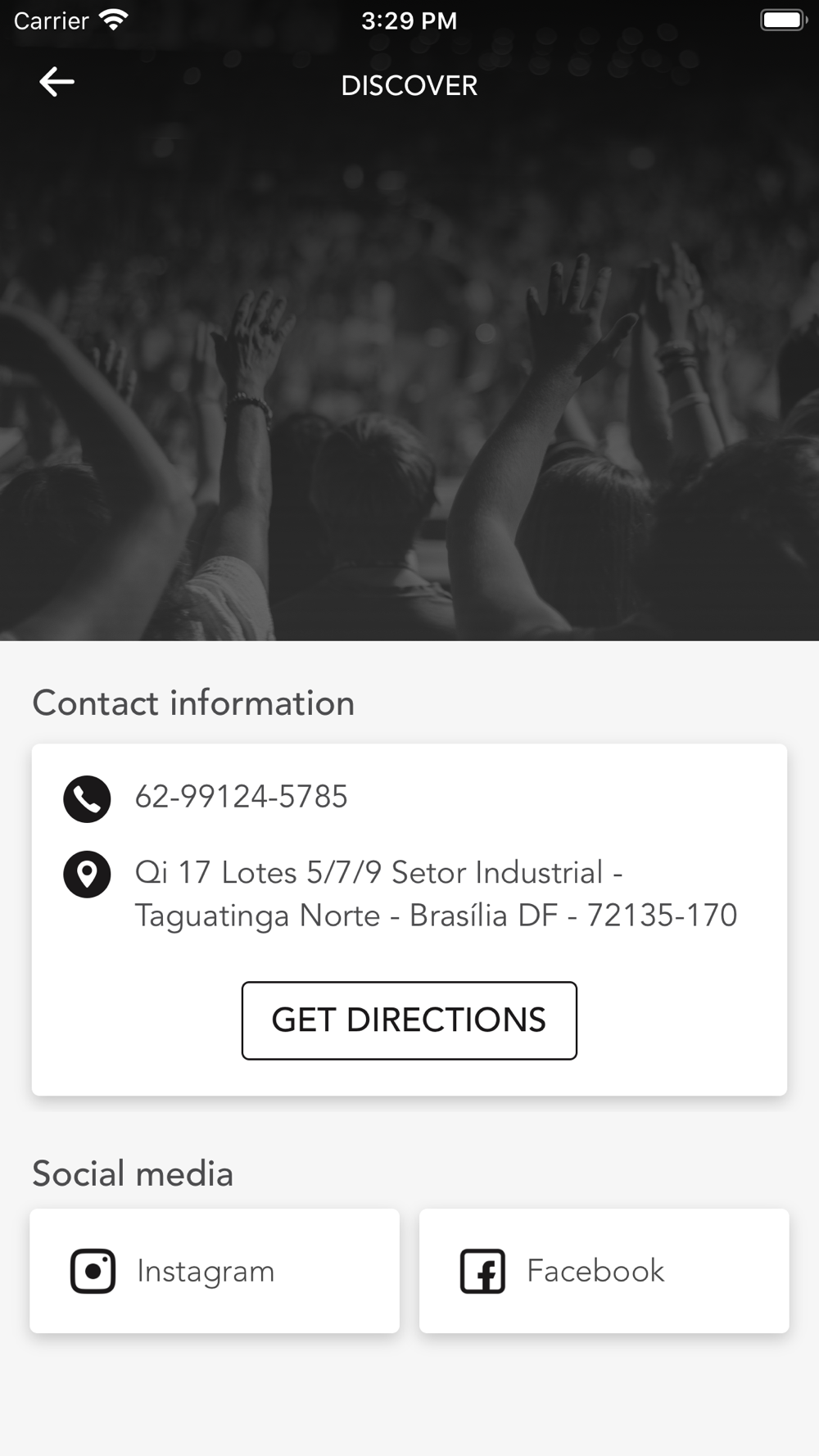The width and height of the screenshot is (819, 1456).
Task: Open the Instagram social media card
Action: pos(215,1271)
